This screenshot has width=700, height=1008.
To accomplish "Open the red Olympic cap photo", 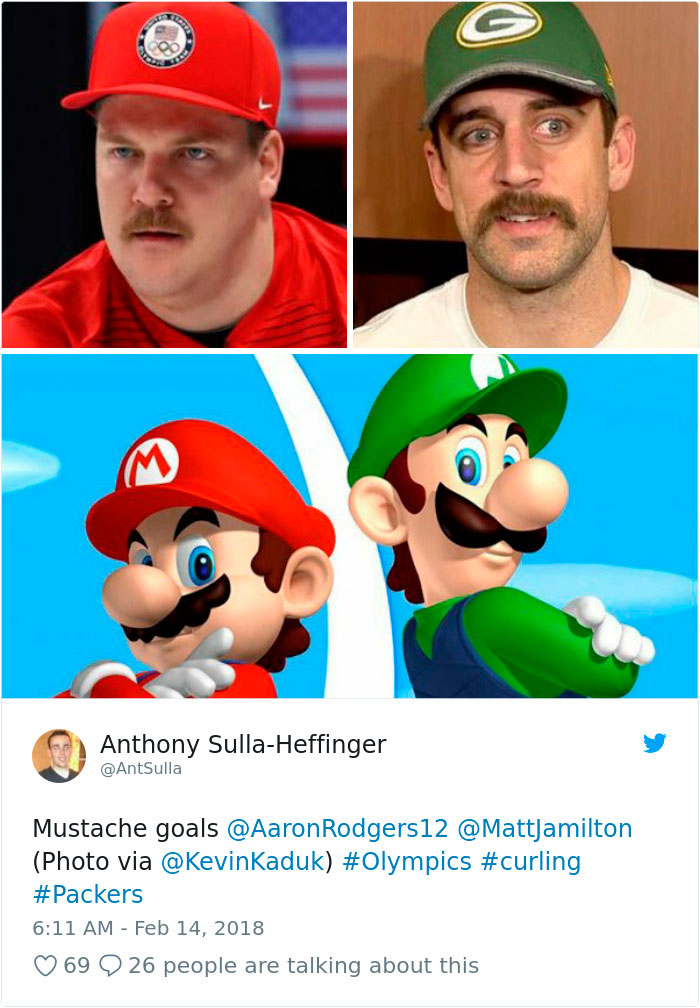I will point(175,175).
